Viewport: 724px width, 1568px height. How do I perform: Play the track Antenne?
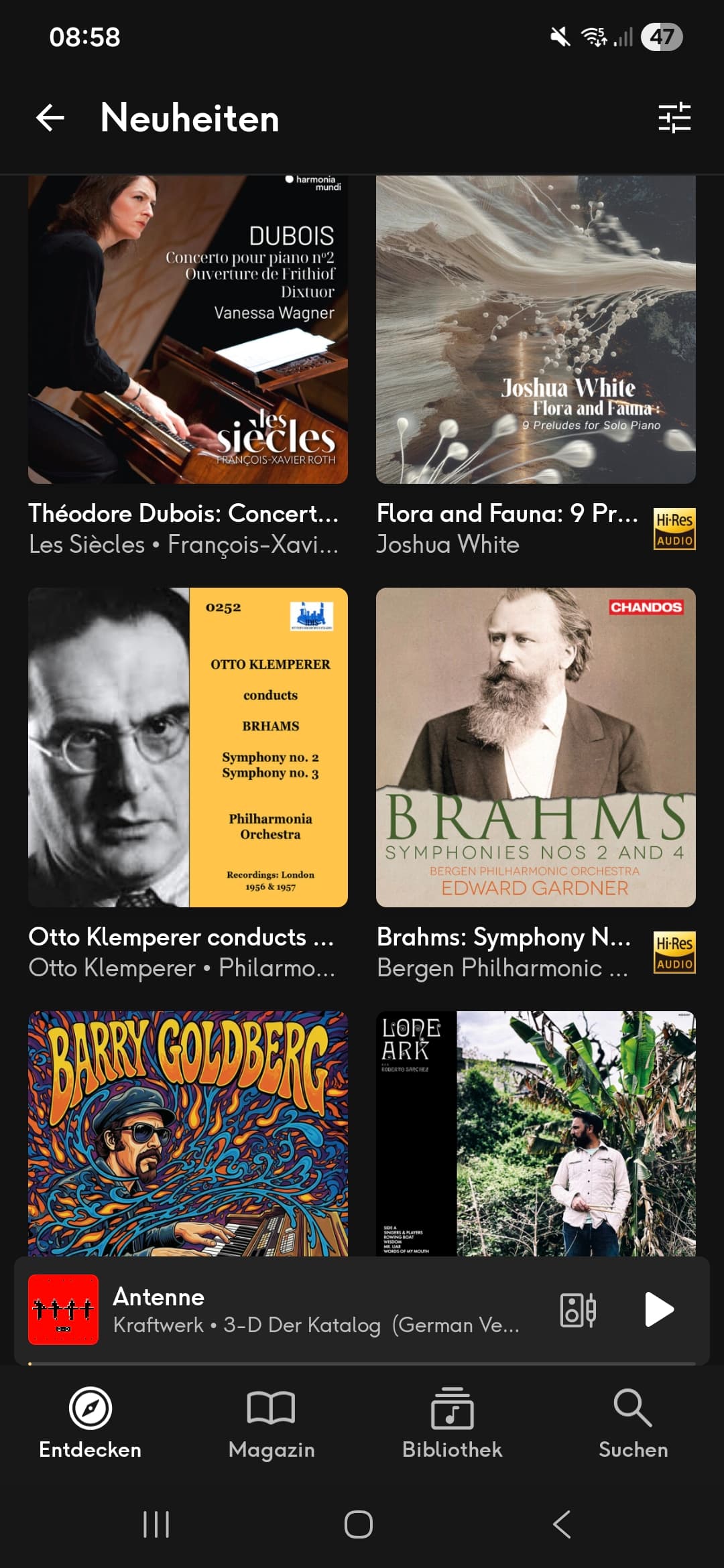658,1309
